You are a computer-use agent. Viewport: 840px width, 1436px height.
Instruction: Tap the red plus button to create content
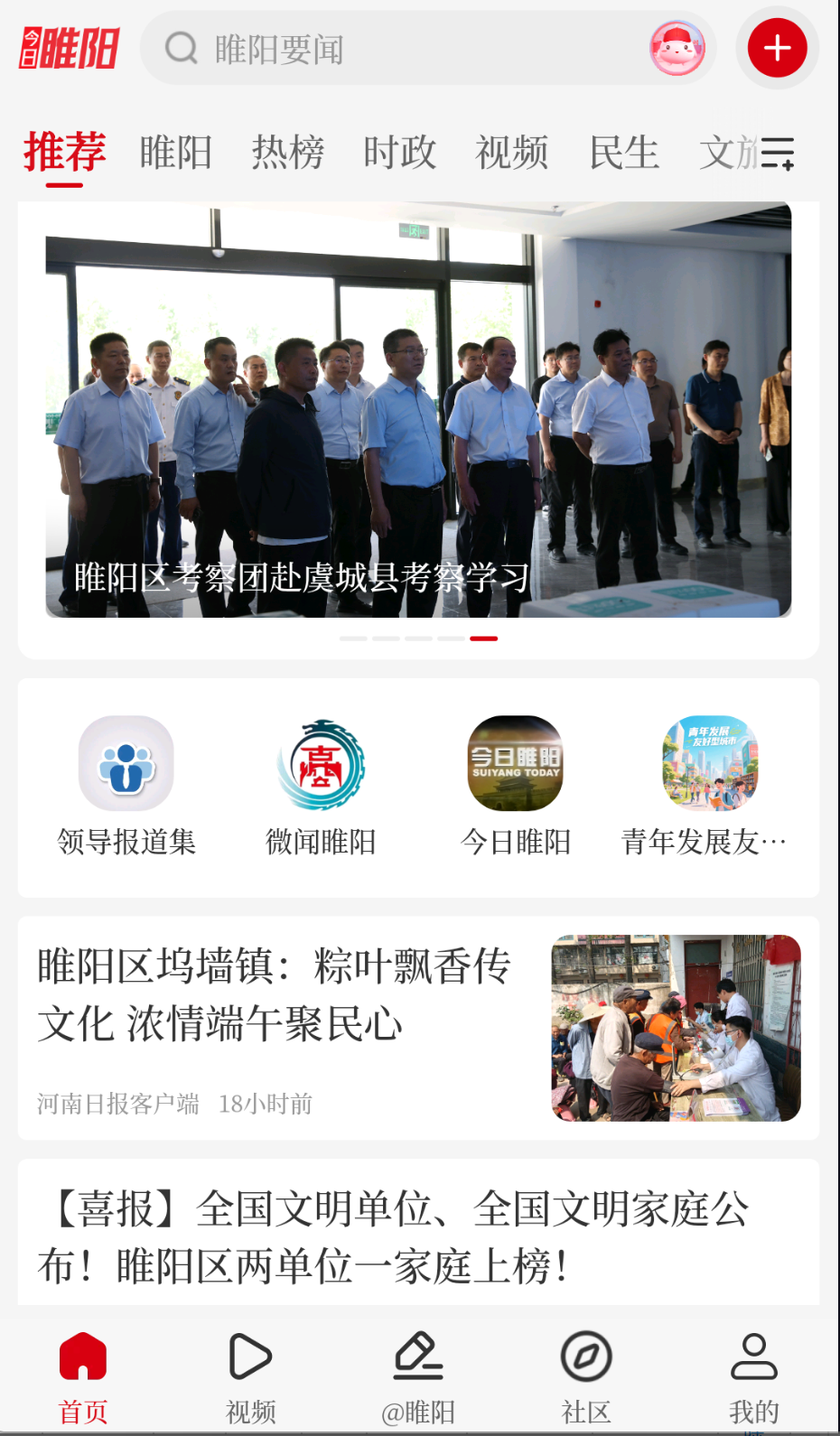point(777,48)
